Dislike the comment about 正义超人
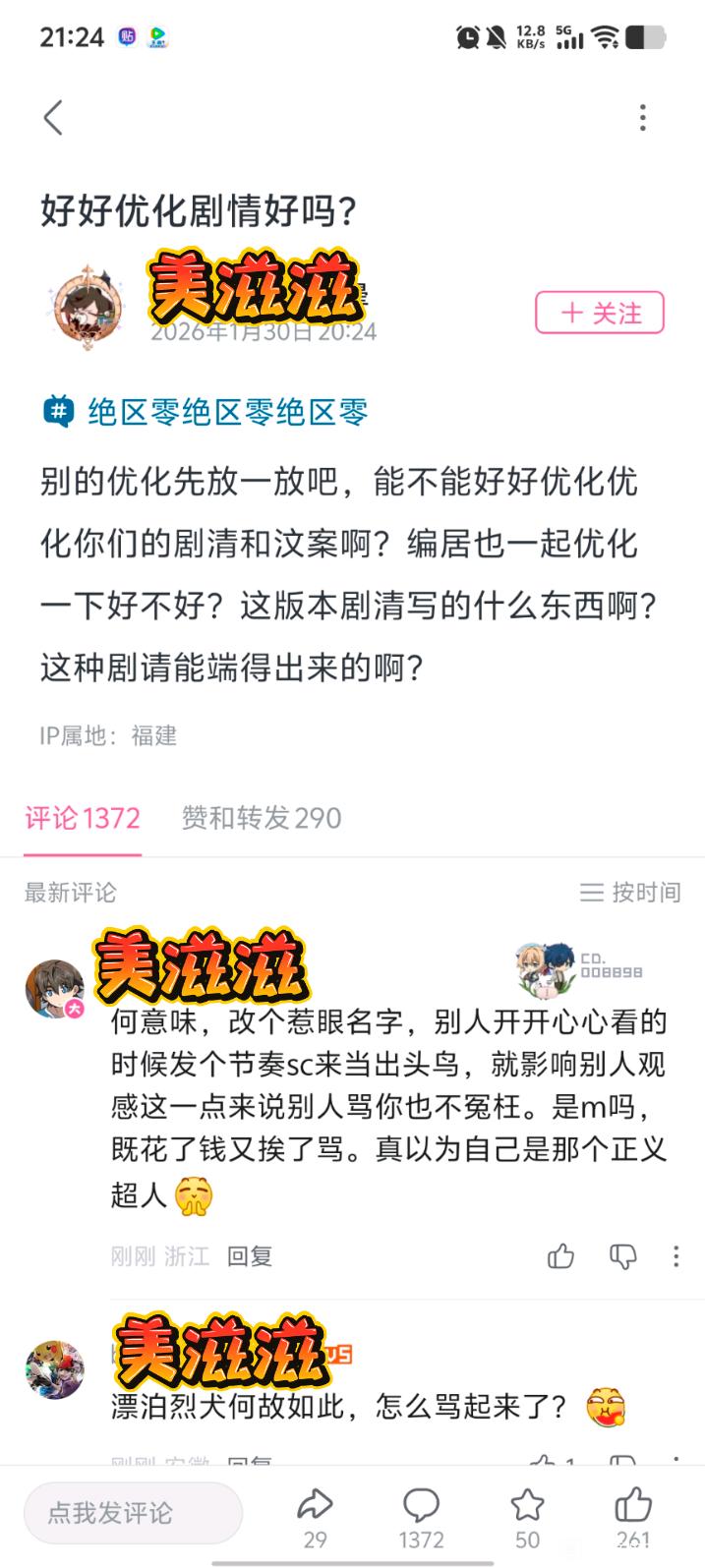705x1568 pixels. (x=622, y=1255)
